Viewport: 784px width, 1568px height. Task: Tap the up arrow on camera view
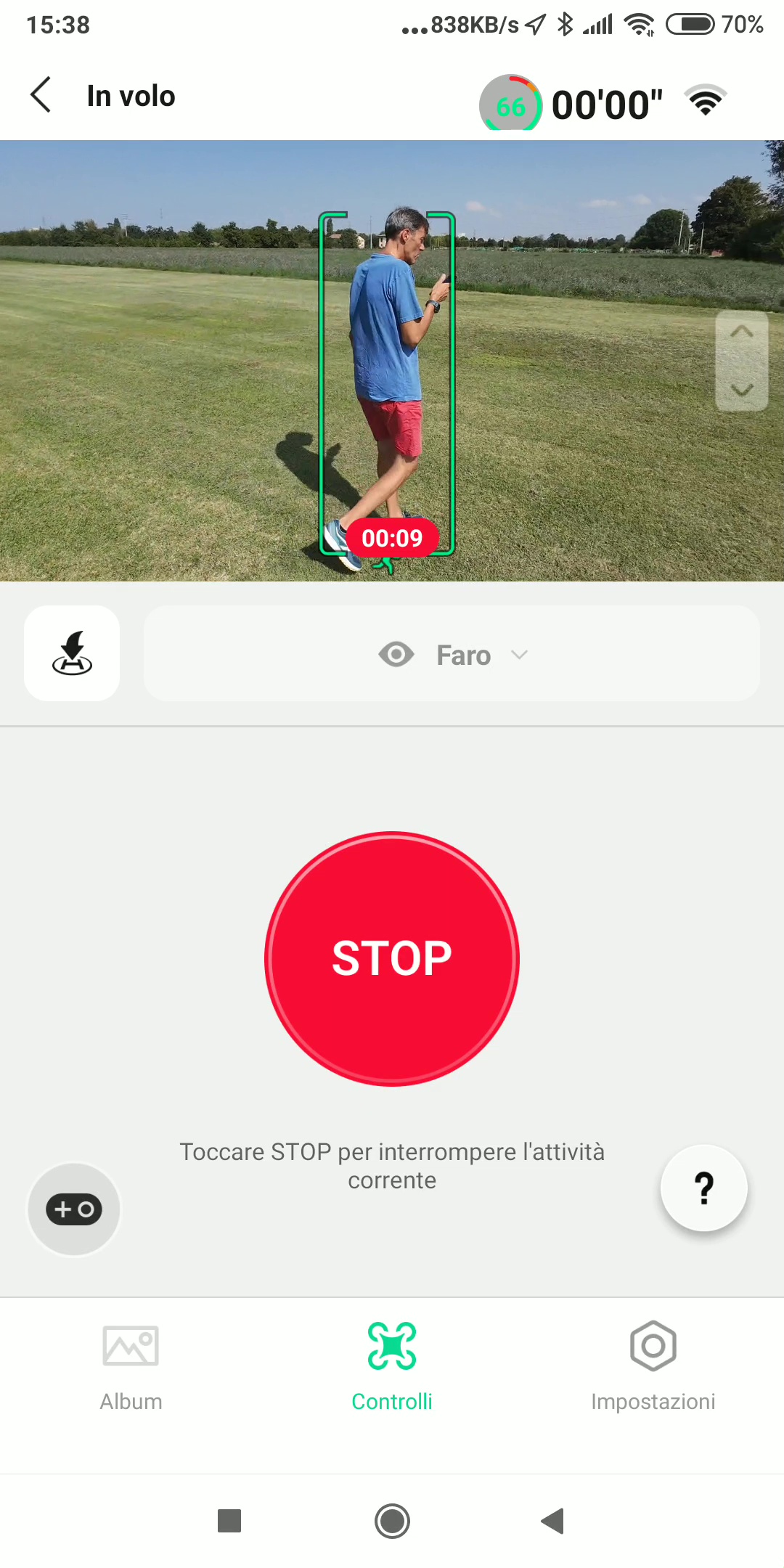tap(742, 332)
